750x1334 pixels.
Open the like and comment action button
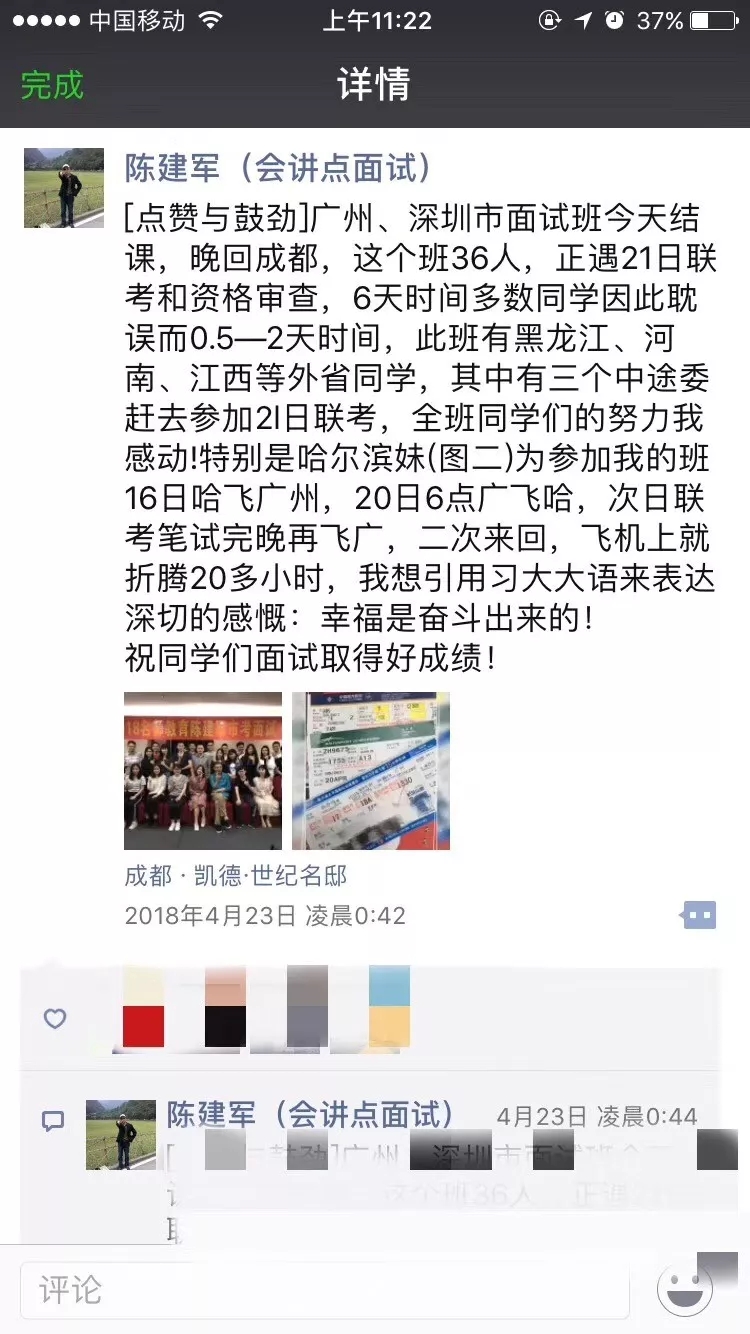tap(698, 914)
